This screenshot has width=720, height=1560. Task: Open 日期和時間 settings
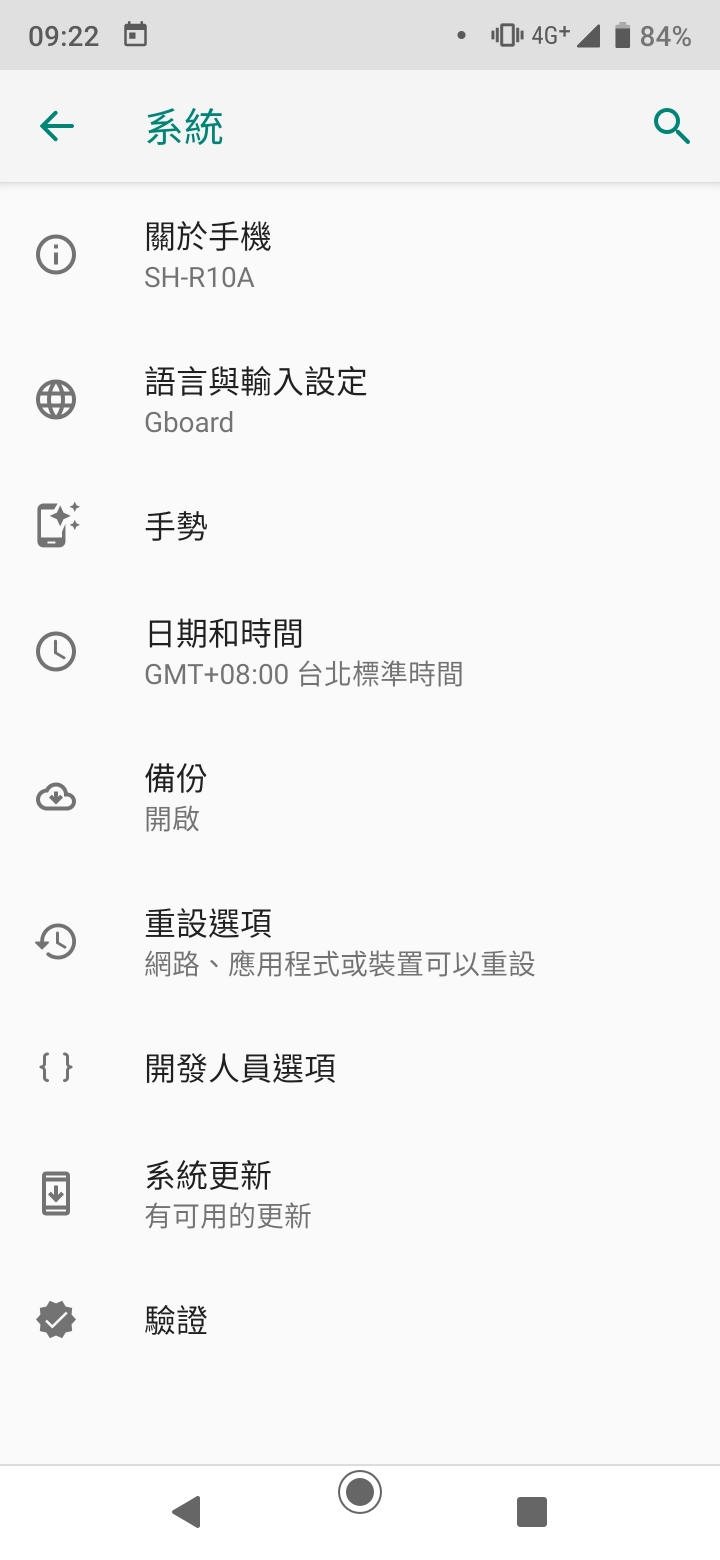[360, 652]
